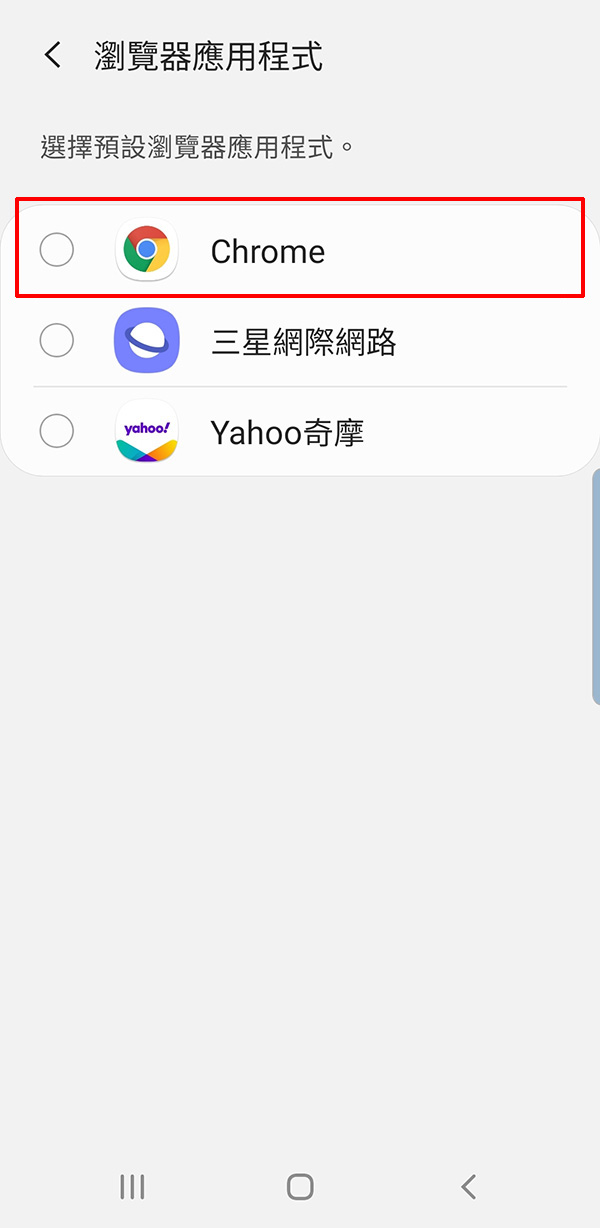600x1228 pixels.
Task: Choose 三星網際網路 as the default browser
Action: [300, 342]
